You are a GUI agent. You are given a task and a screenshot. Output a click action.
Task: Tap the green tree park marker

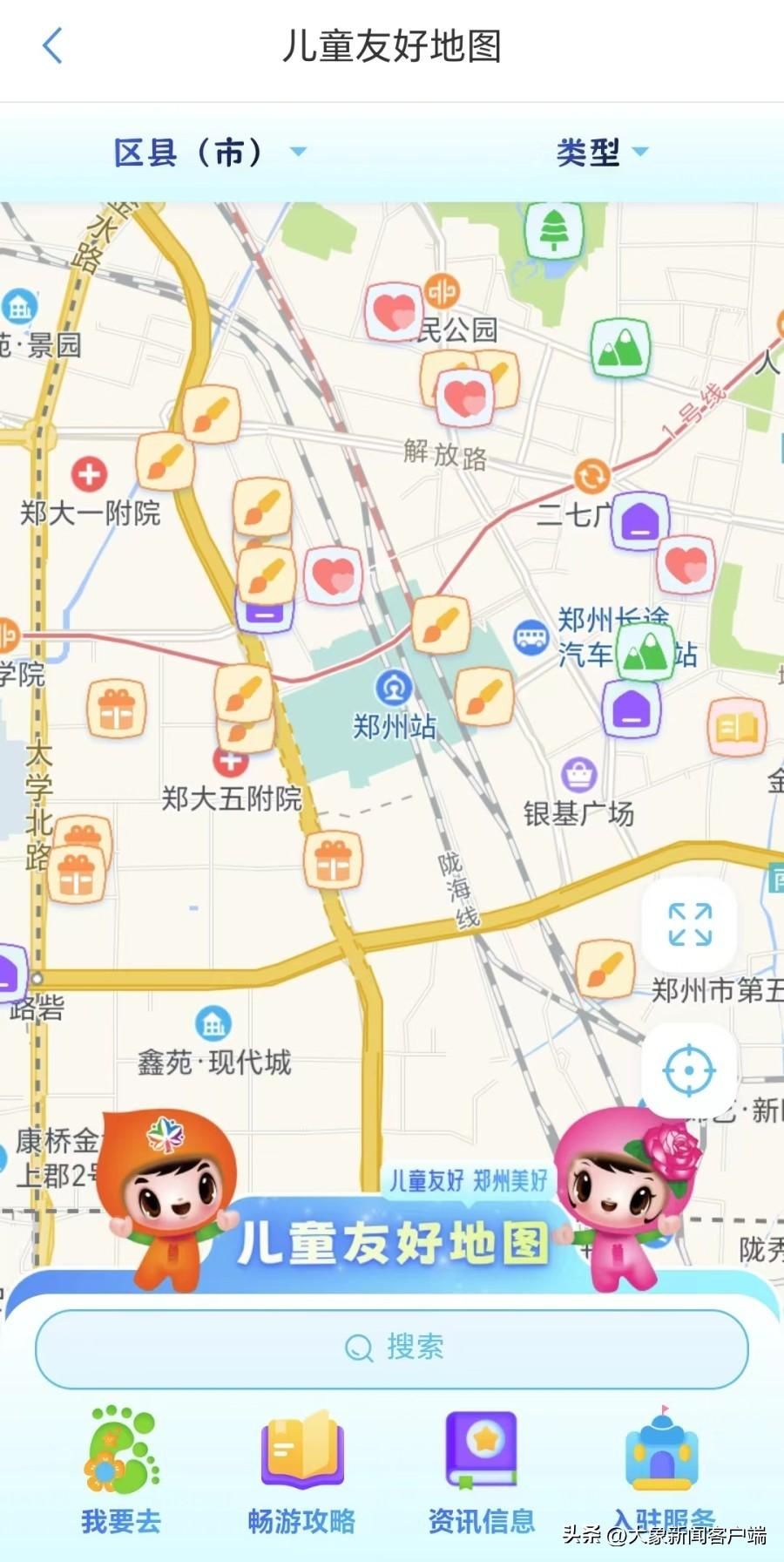click(x=554, y=231)
